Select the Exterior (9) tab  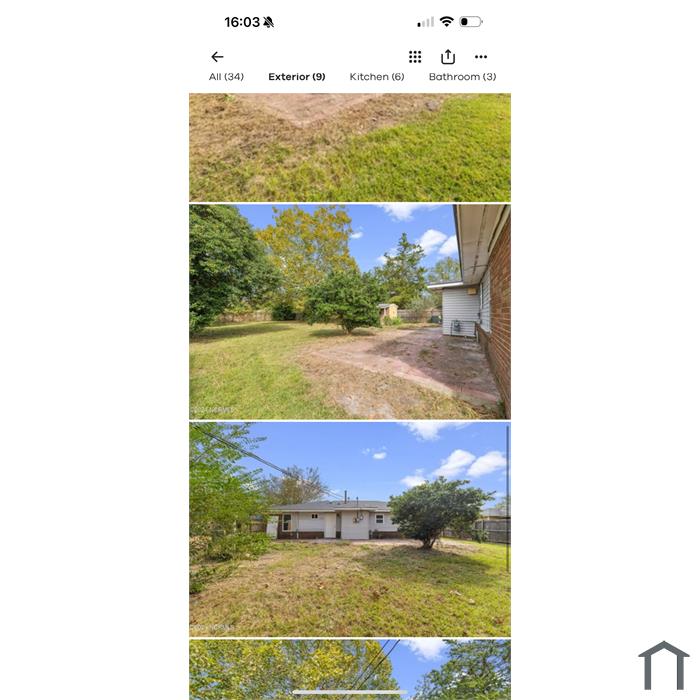(296, 77)
